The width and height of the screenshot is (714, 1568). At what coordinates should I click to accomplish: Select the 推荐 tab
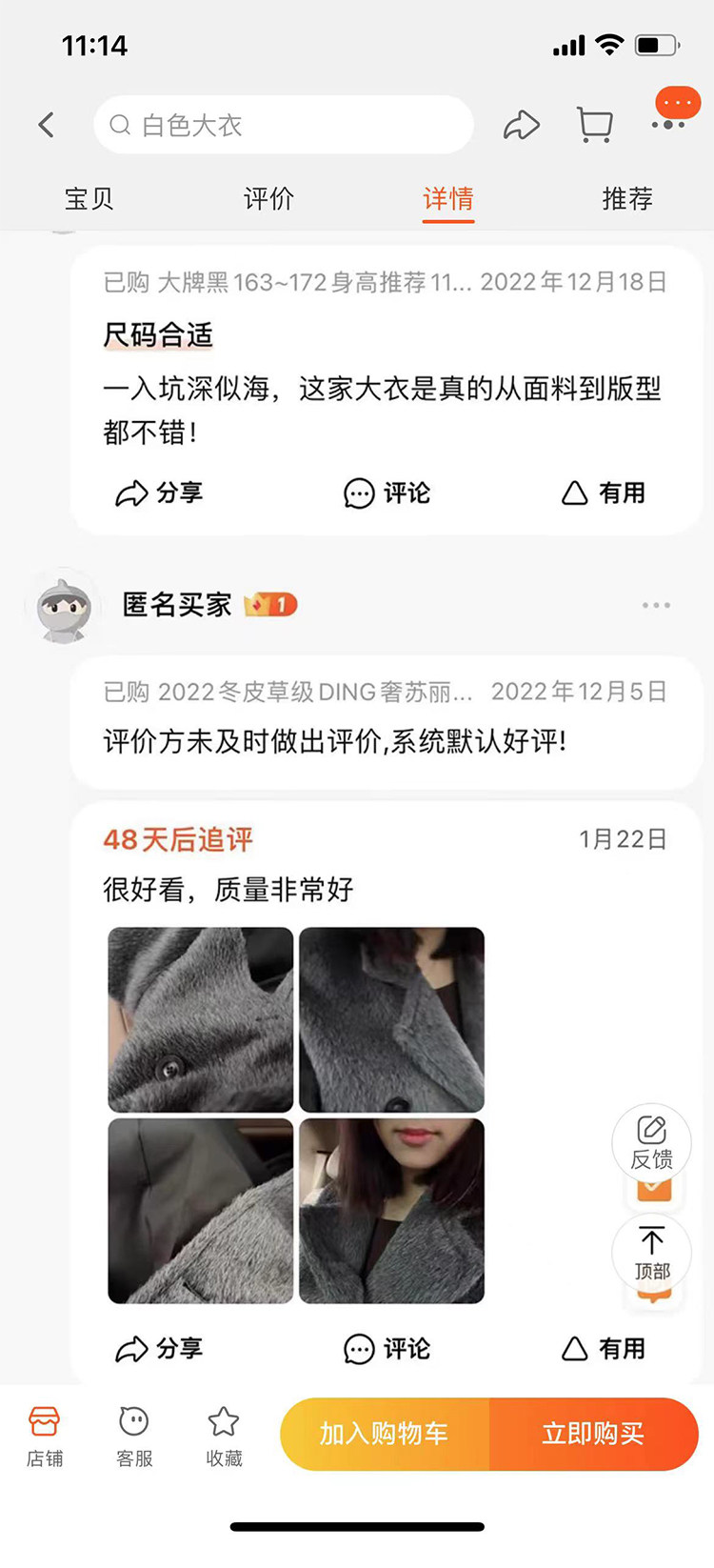click(627, 198)
